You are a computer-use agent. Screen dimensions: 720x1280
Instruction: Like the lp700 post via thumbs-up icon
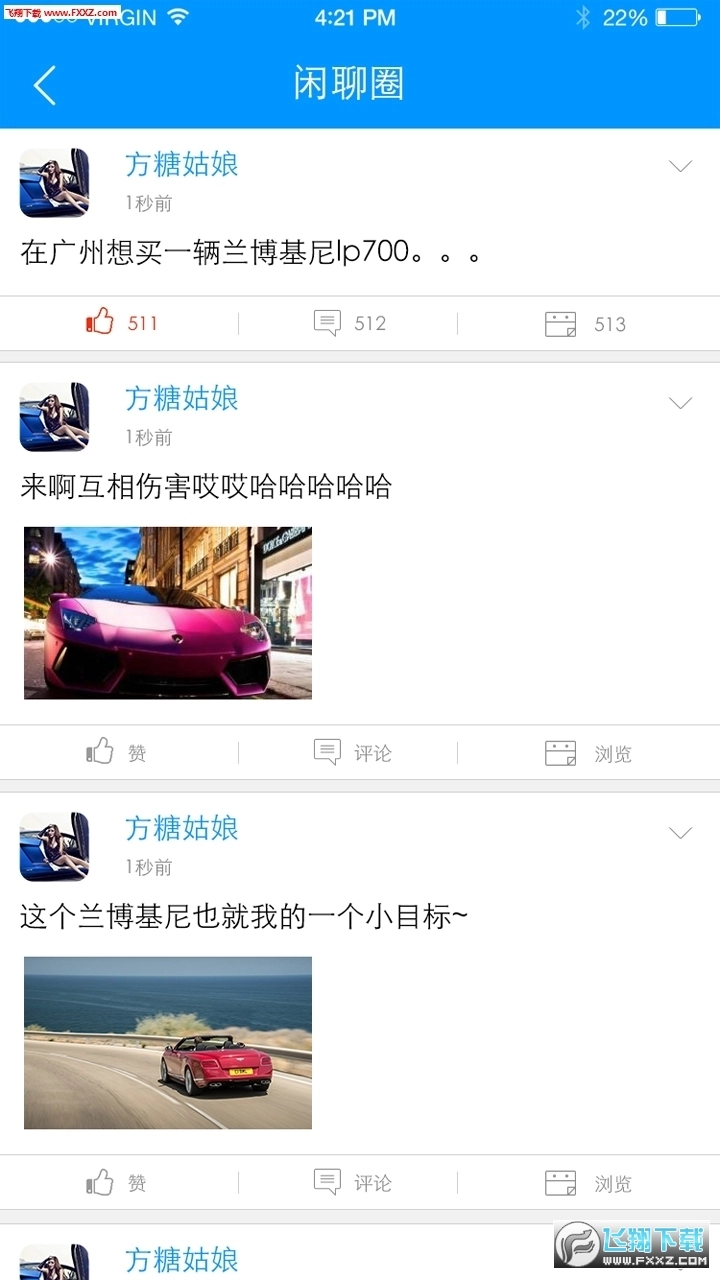click(100, 322)
